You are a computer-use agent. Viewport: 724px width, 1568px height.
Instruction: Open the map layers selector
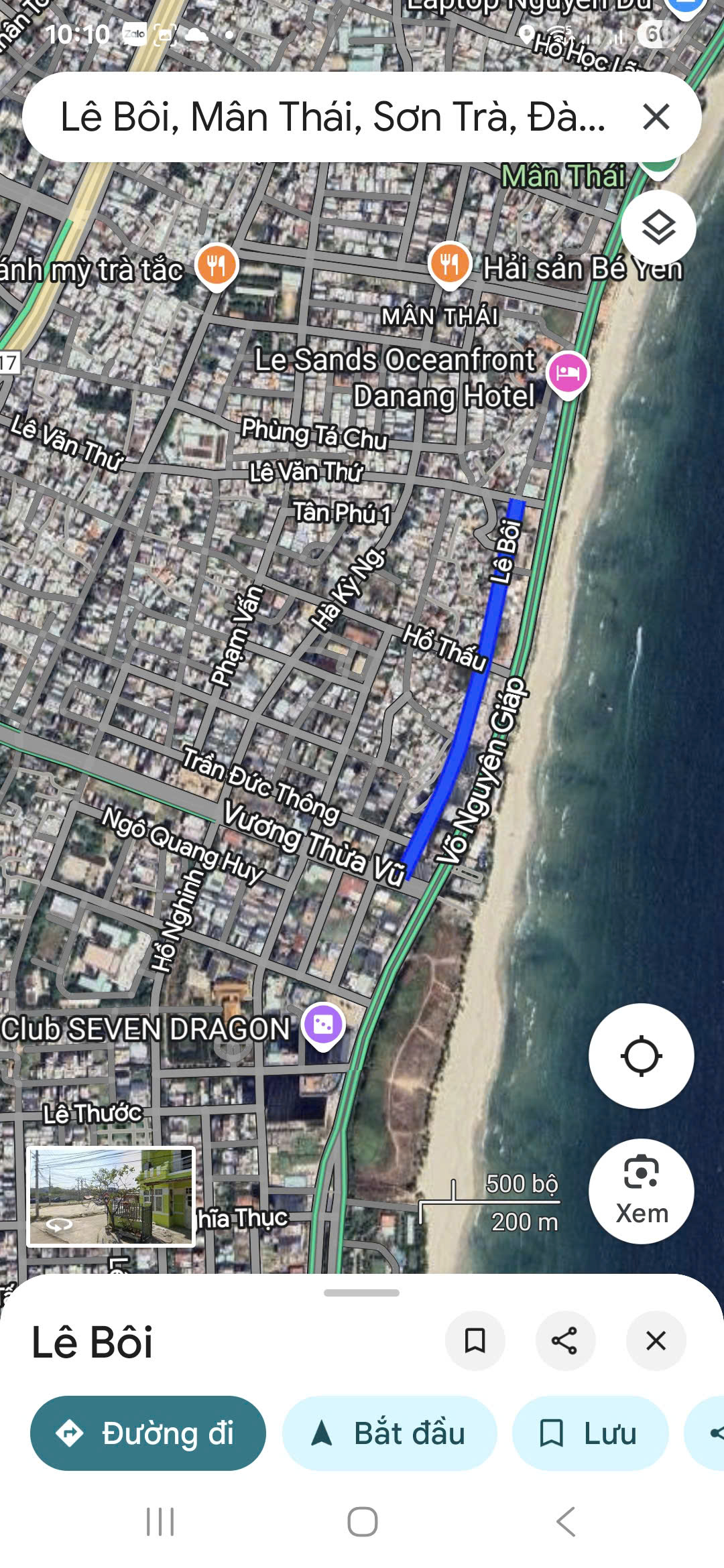tap(658, 228)
